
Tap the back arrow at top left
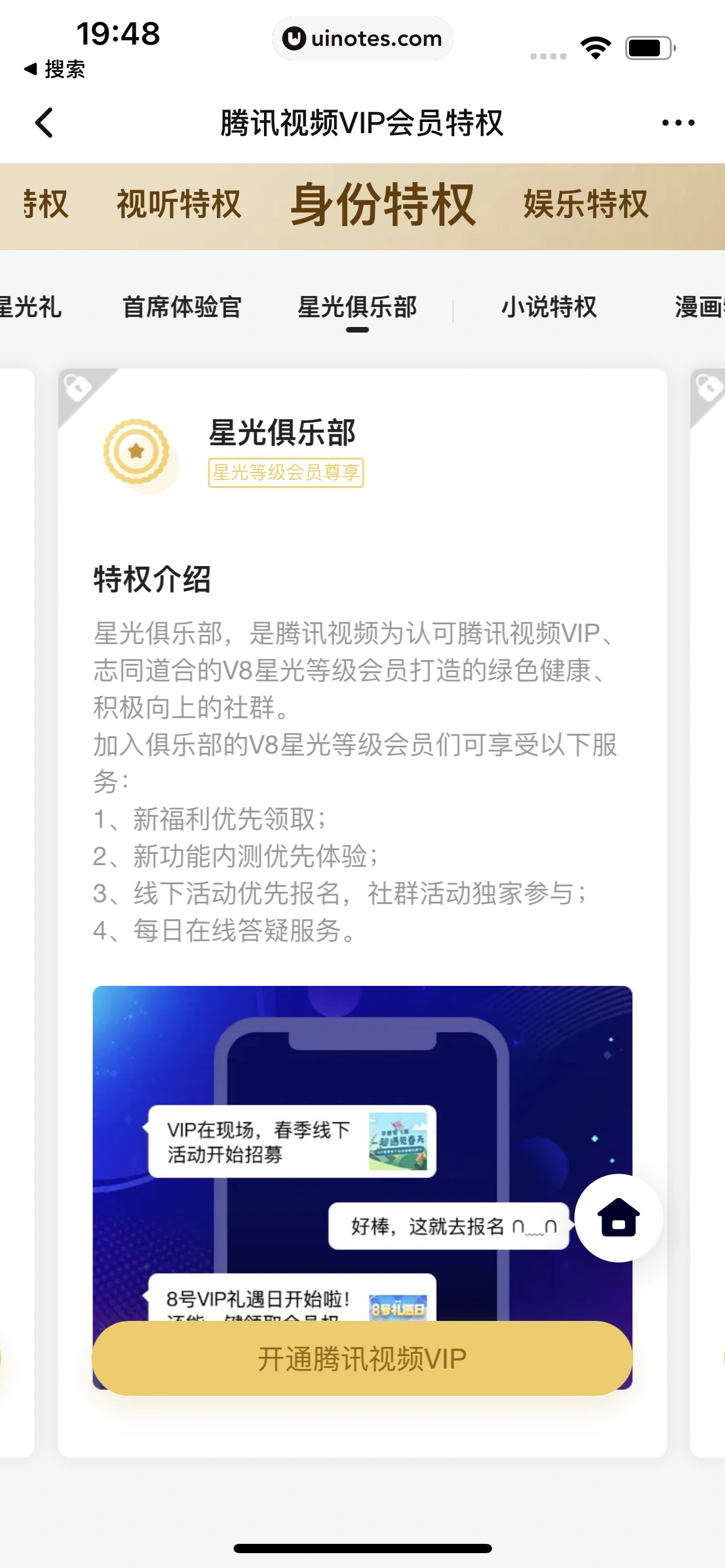pos(45,122)
